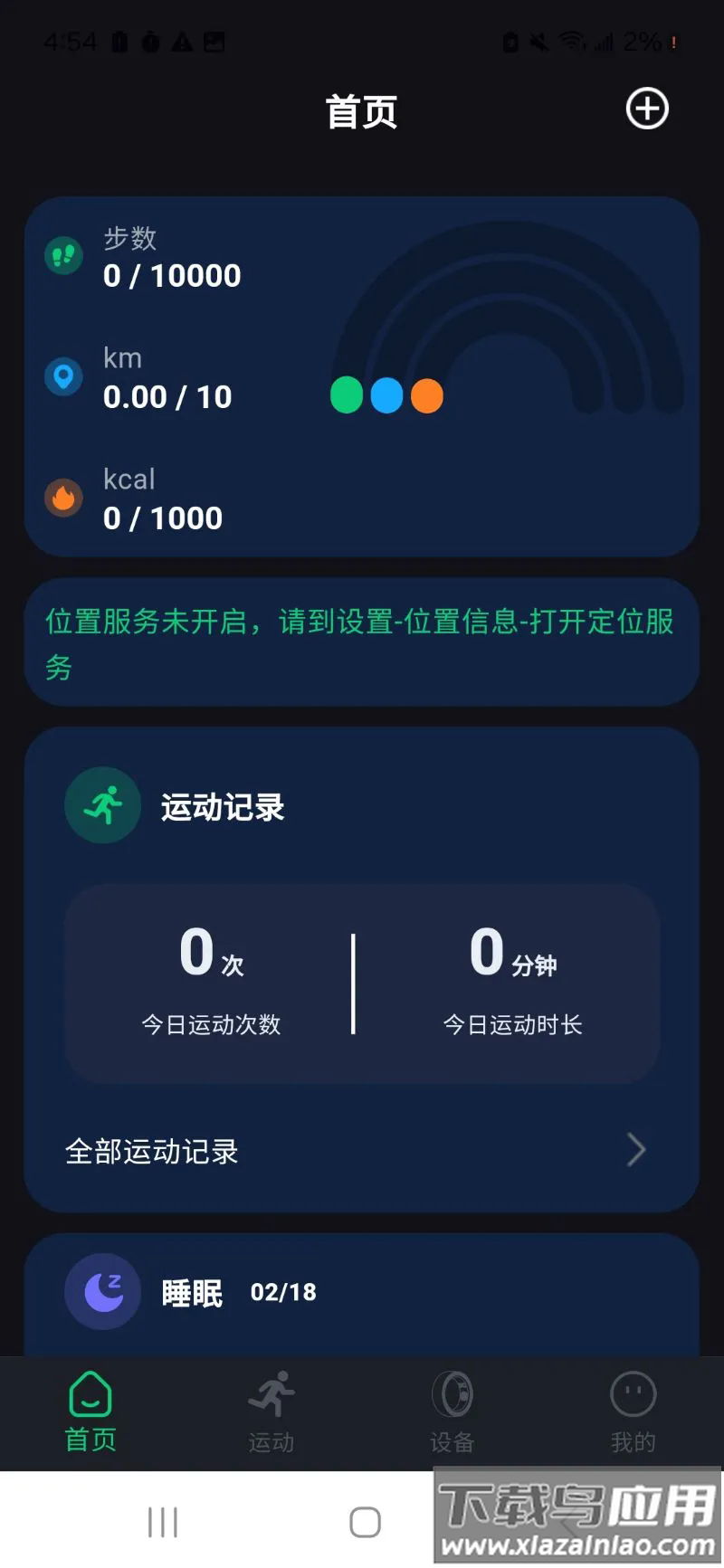Click the steps 0/10000 progress goal
The width and height of the screenshot is (724, 1568).
point(172,274)
